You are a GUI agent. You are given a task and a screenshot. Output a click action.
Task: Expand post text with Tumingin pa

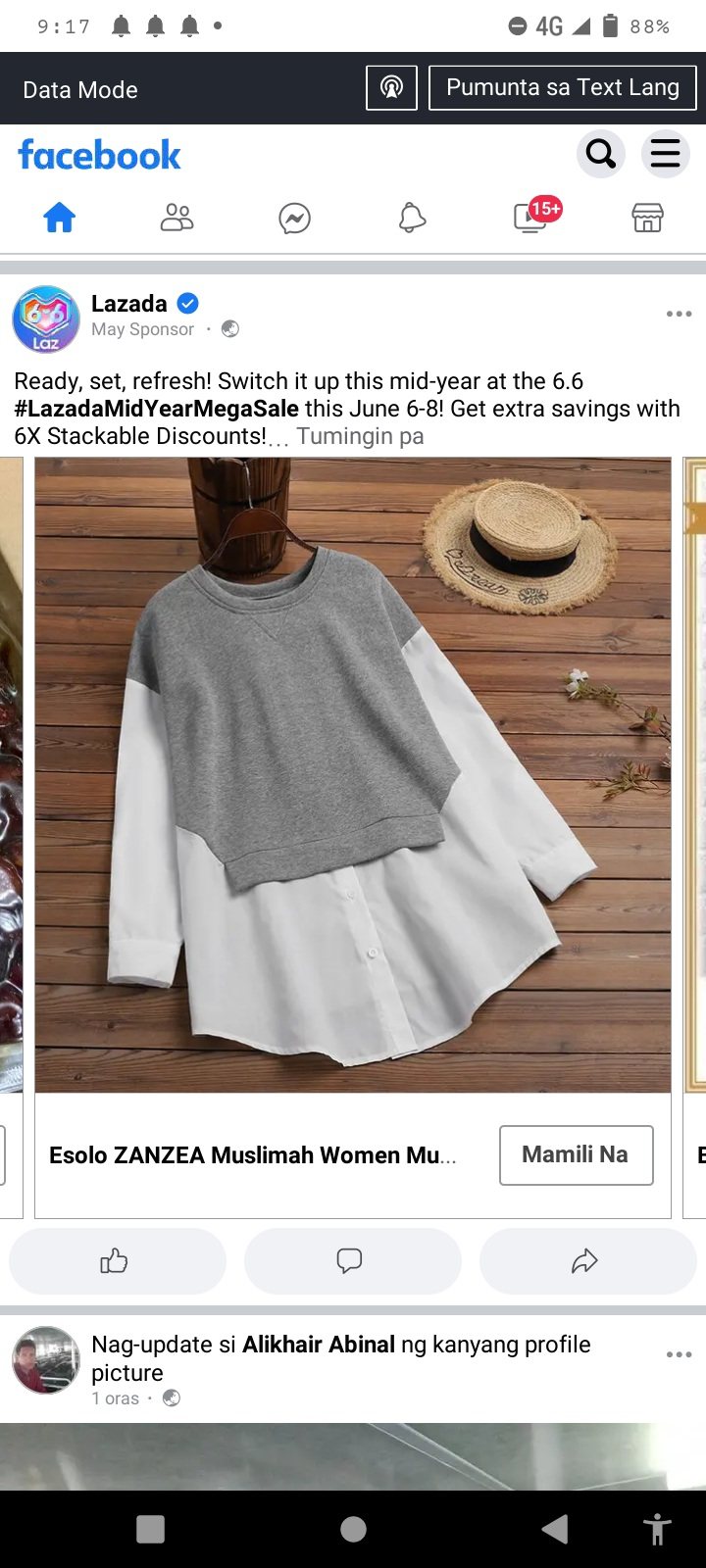point(360,436)
